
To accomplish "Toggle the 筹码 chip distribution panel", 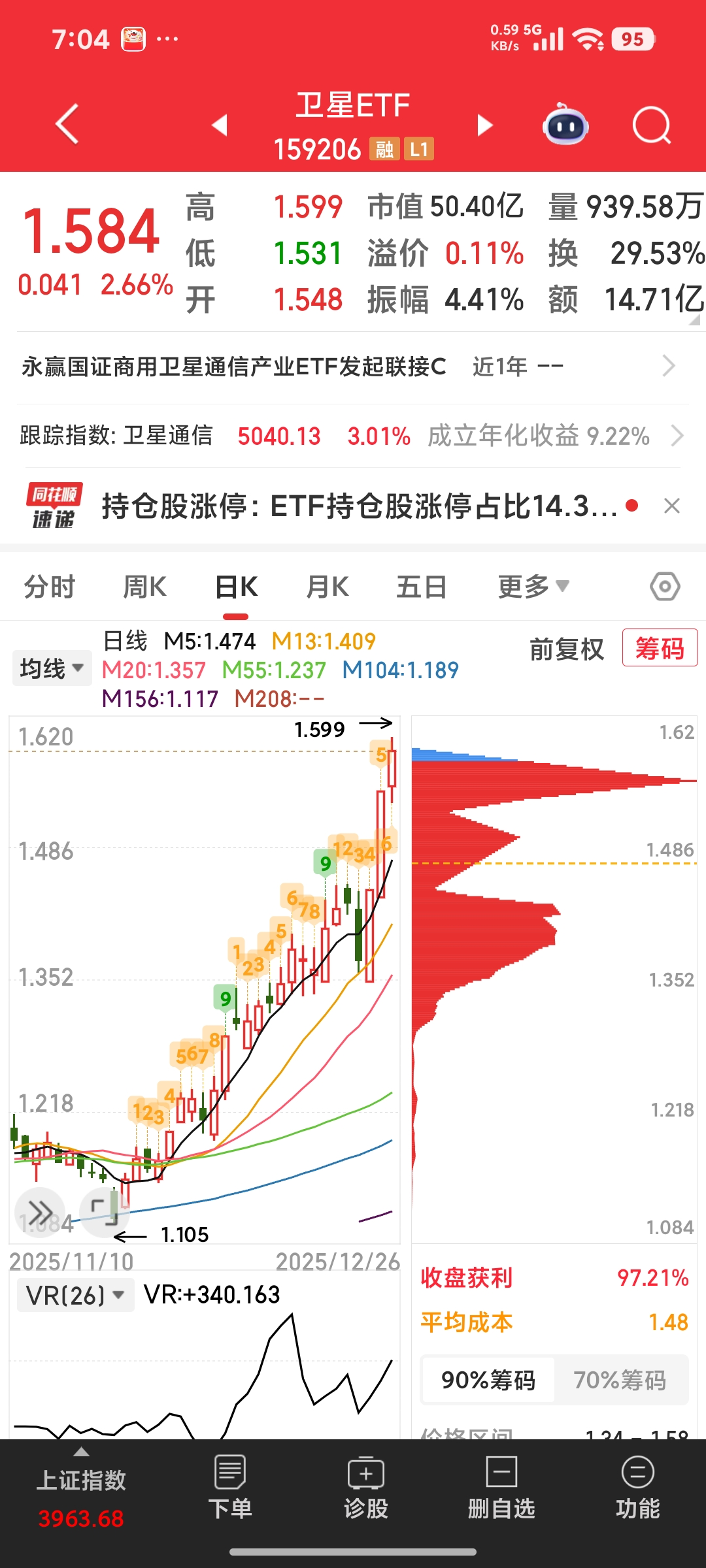I will [x=660, y=648].
